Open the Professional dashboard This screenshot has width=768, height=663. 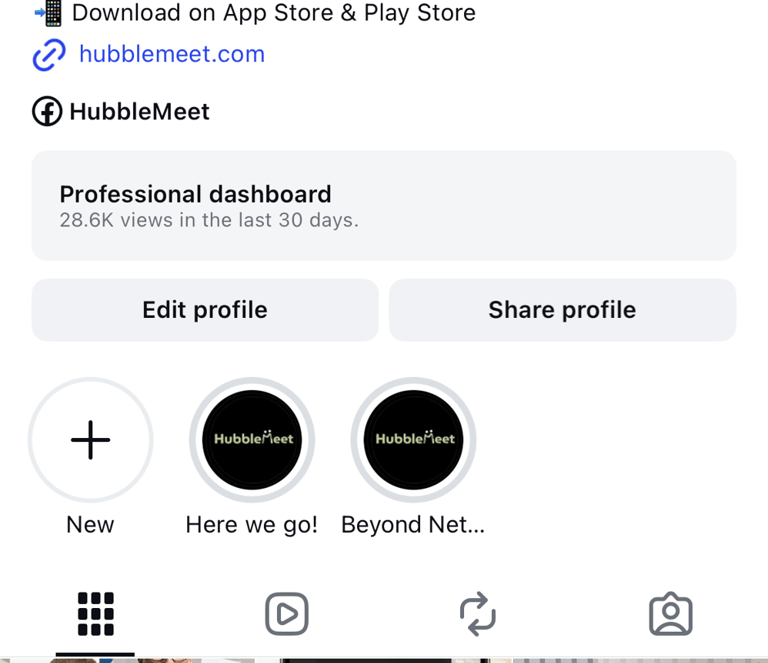coord(383,205)
